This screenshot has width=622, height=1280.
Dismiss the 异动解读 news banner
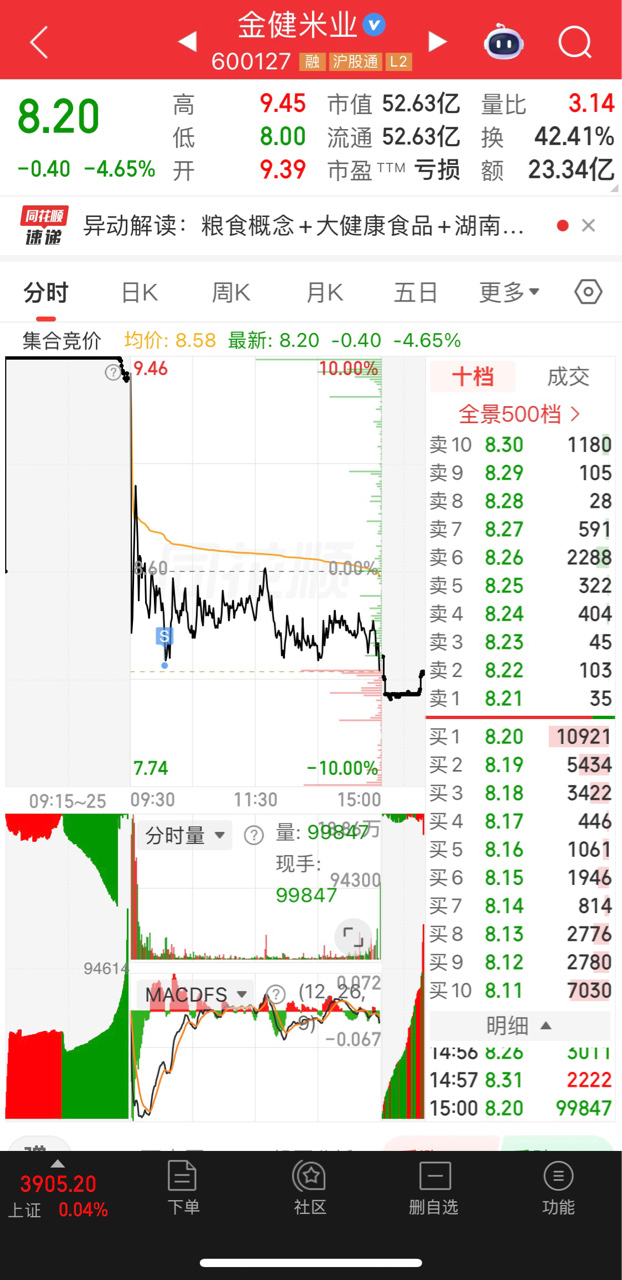(x=588, y=226)
